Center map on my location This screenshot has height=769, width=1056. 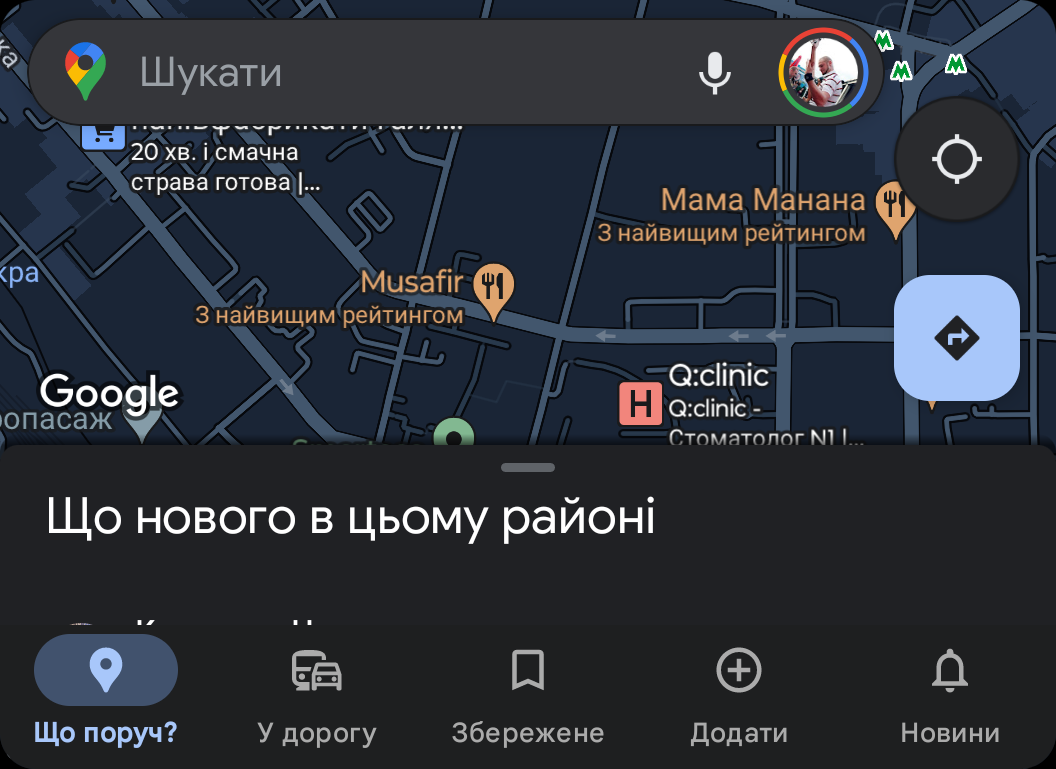click(x=956, y=160)
